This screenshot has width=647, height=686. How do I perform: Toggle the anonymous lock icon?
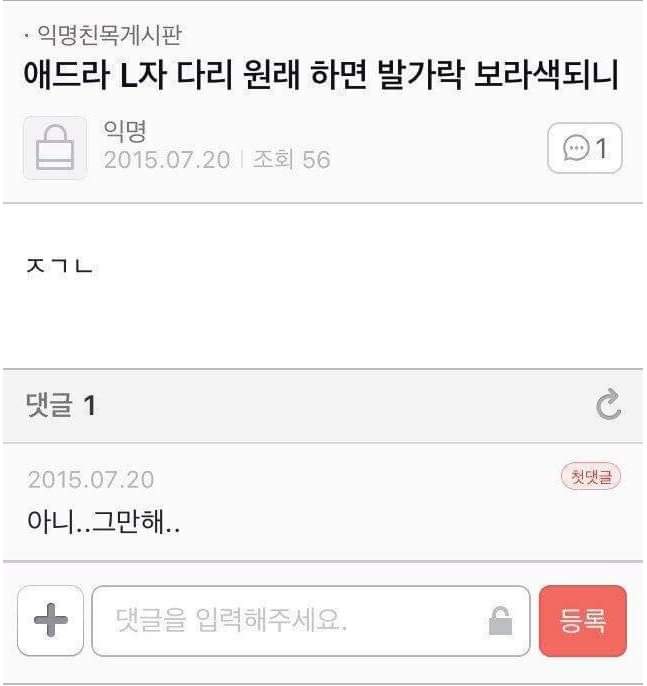pyautogui.click(x=499, y=622)
